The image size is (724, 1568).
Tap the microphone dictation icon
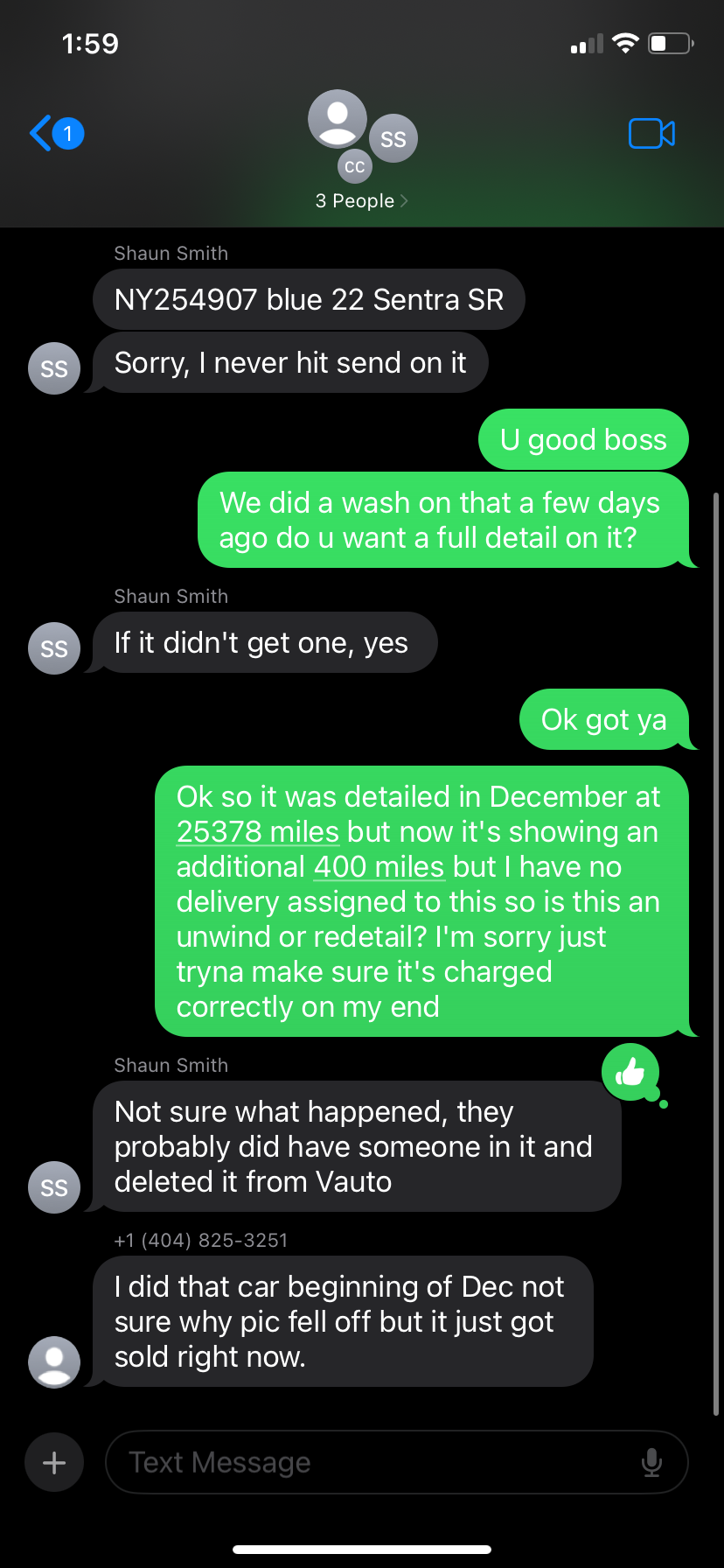tap(651, 1462)
